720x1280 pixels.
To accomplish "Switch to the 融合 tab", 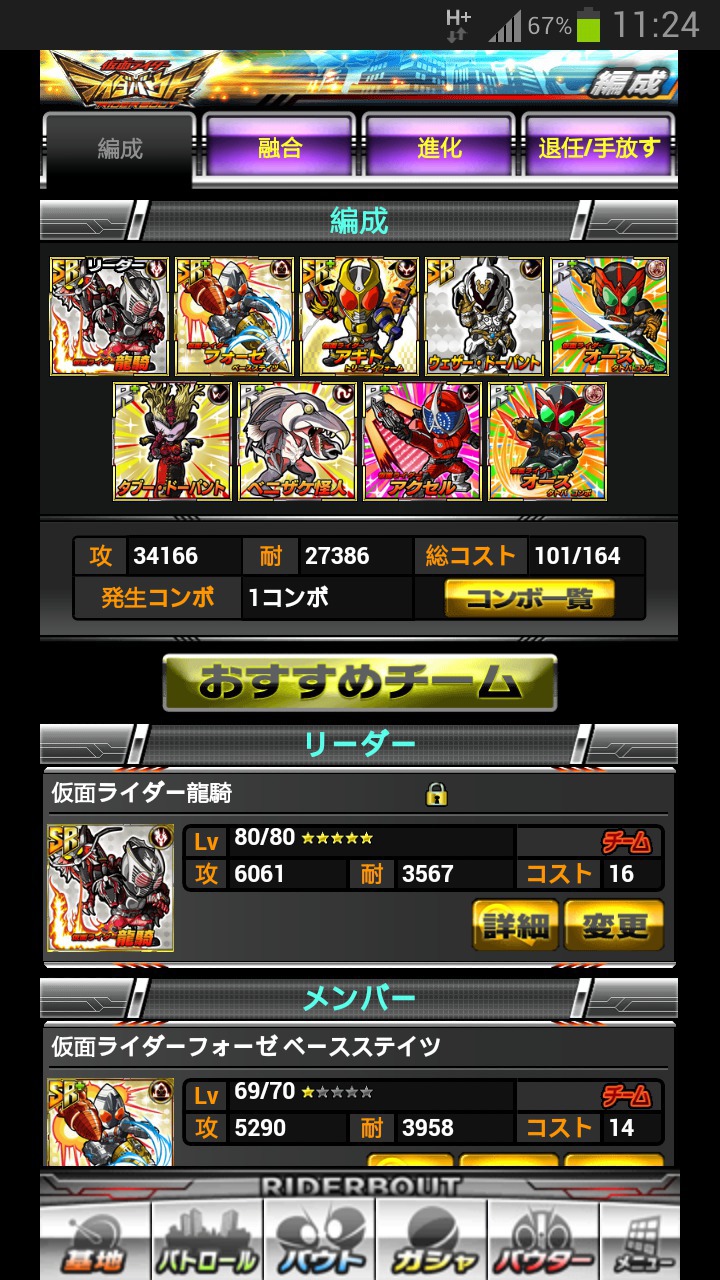I will [280, 148].
